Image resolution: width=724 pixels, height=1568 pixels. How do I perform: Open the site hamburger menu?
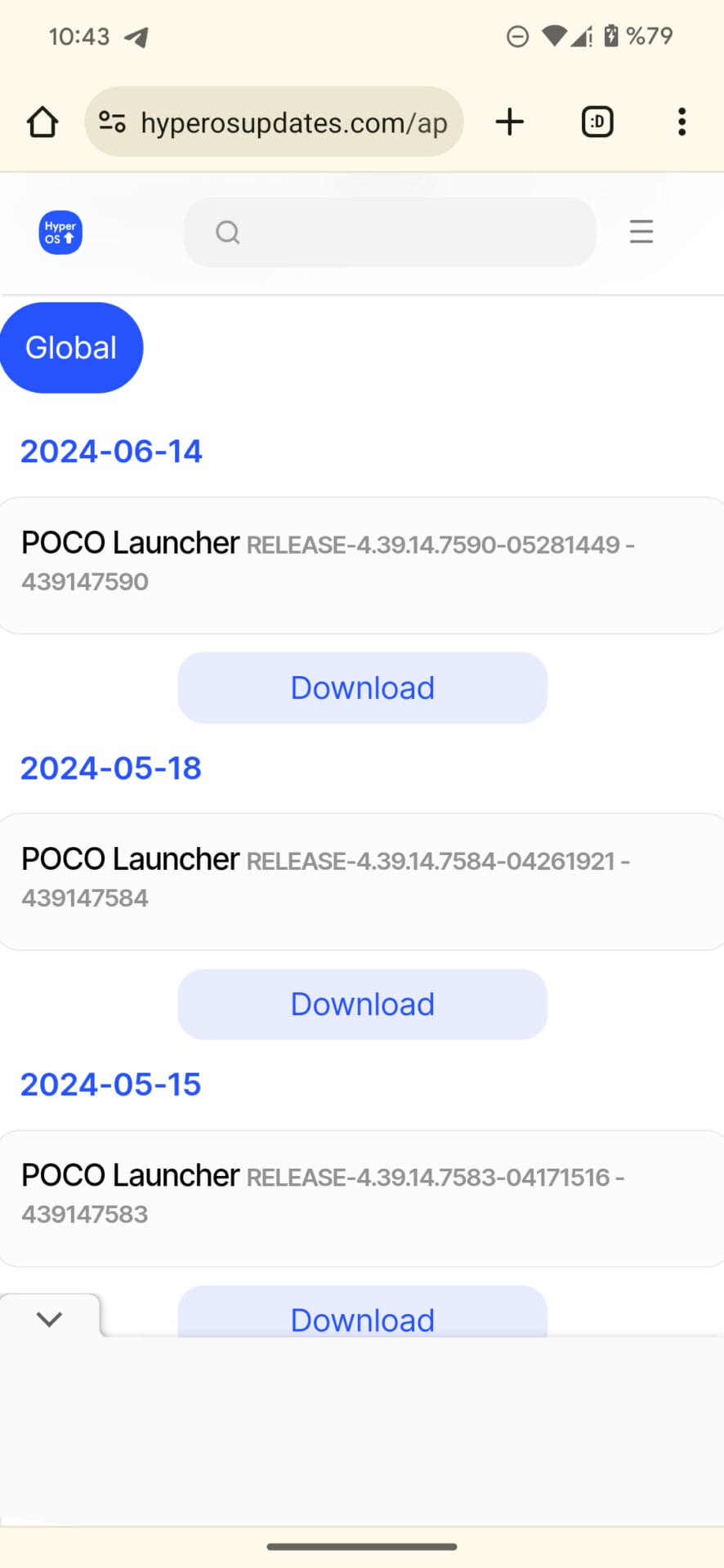click(641, 232)
